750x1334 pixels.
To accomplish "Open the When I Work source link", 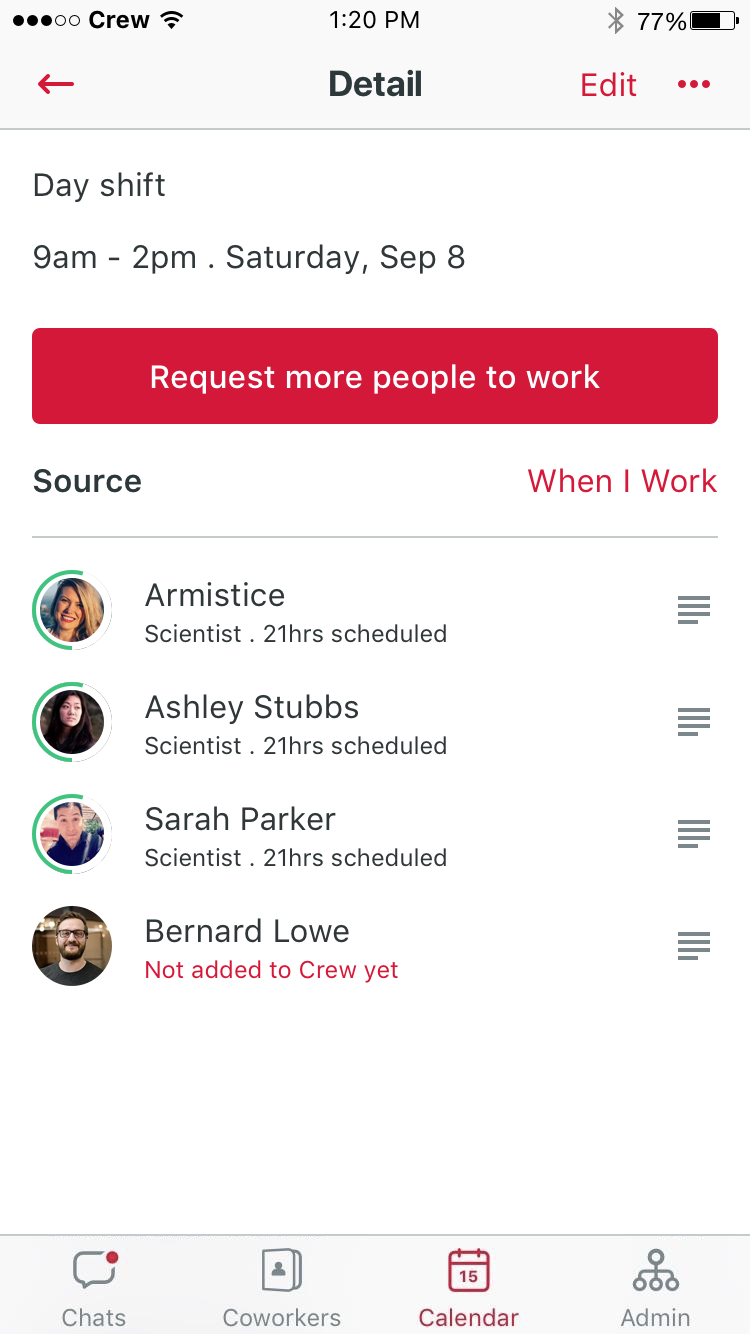I will [622, 481].
